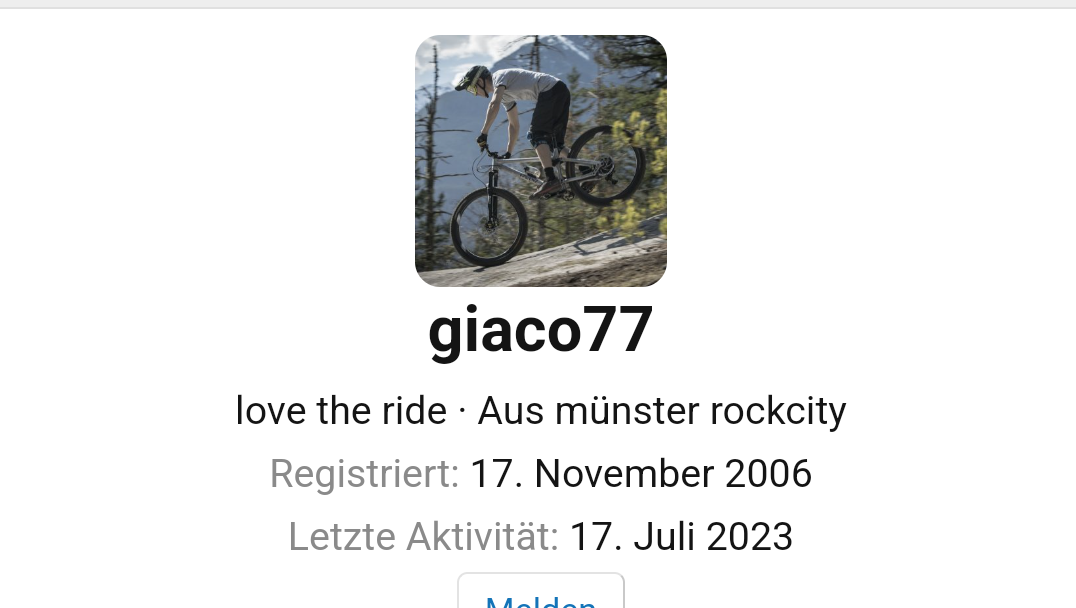
Task: Open giaco77's profile picture
Action: coord(541,161)
